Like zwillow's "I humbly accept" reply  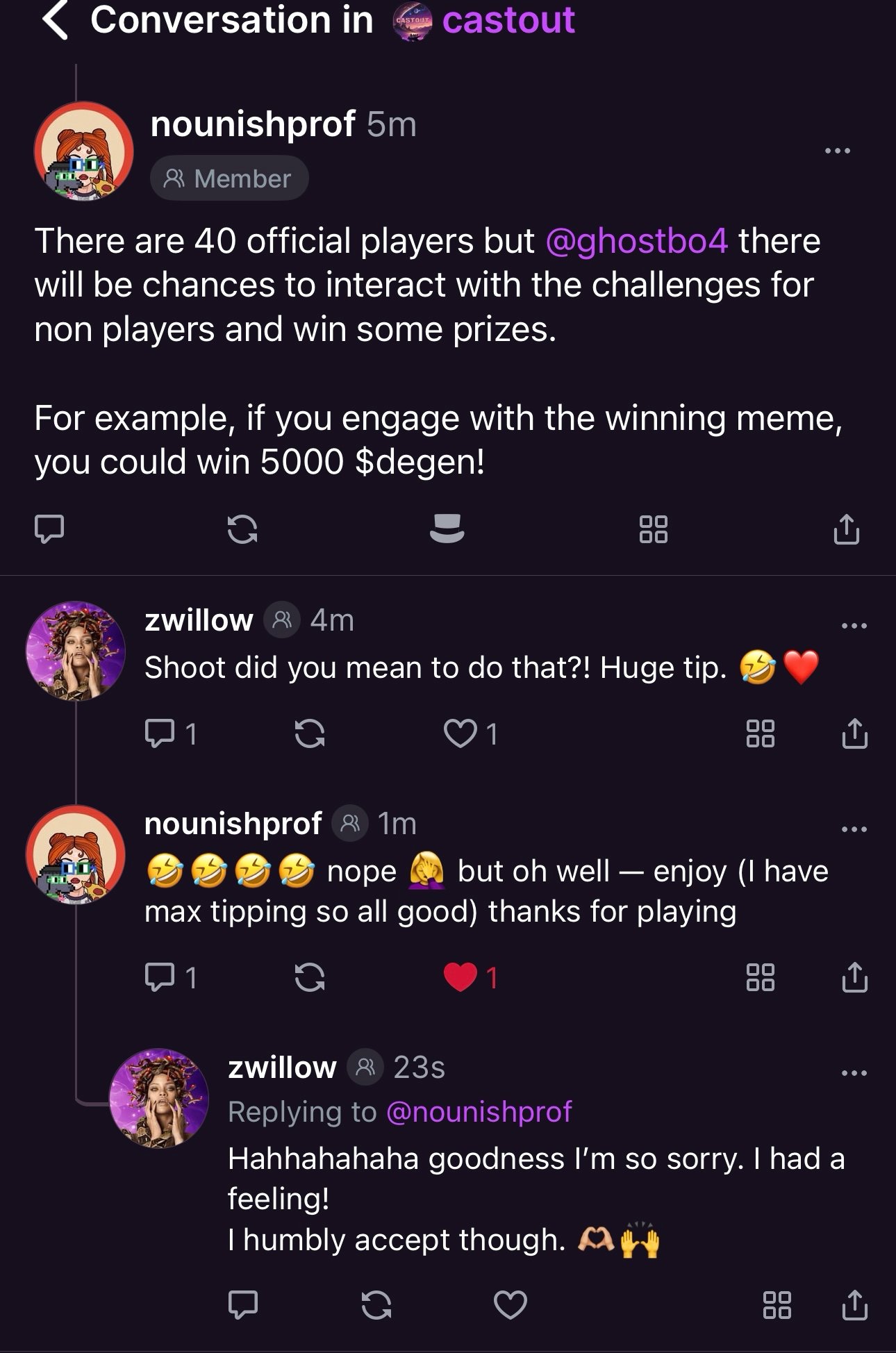(511, 1304)
